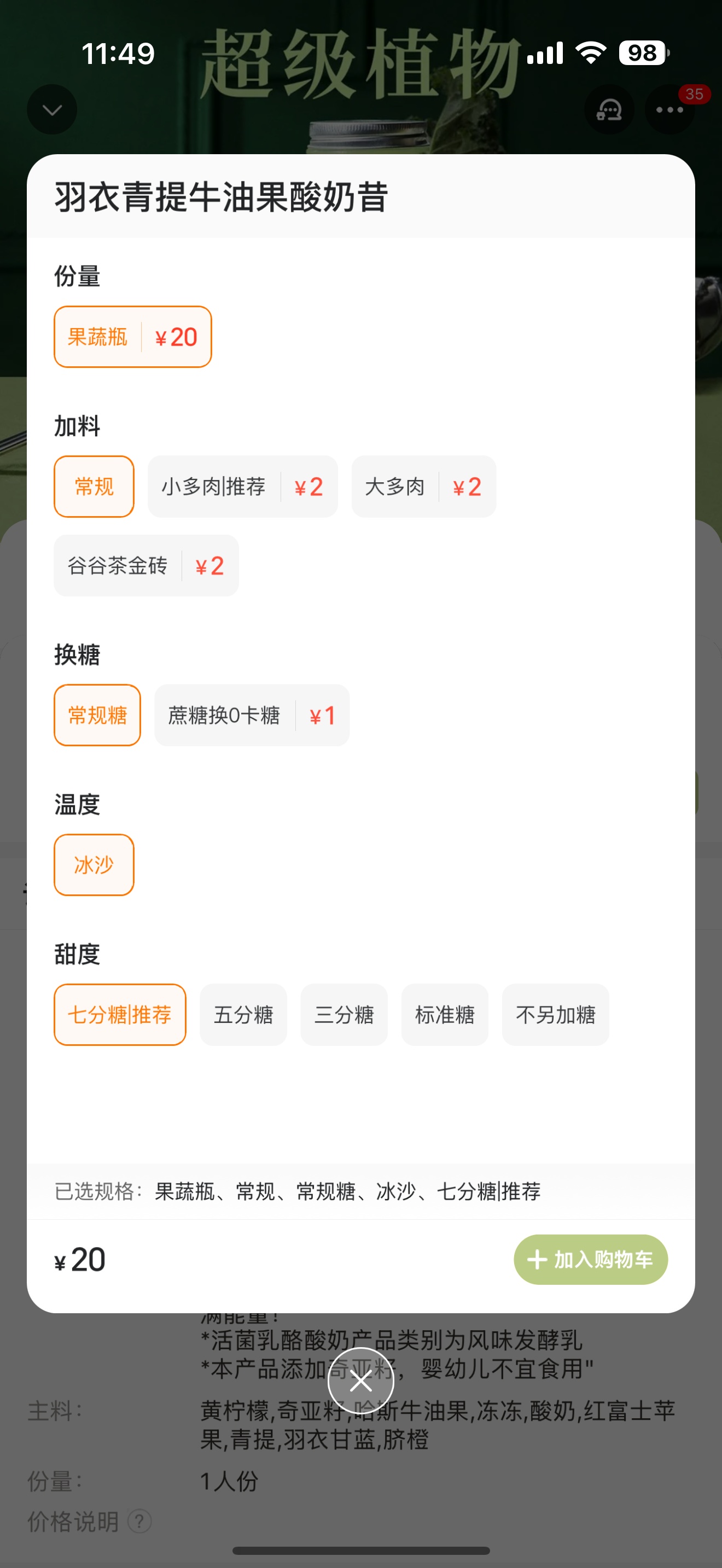Collapse the page with the down arrow
722x1568 pixels.
pyautogui.click(x=52, y=109)
